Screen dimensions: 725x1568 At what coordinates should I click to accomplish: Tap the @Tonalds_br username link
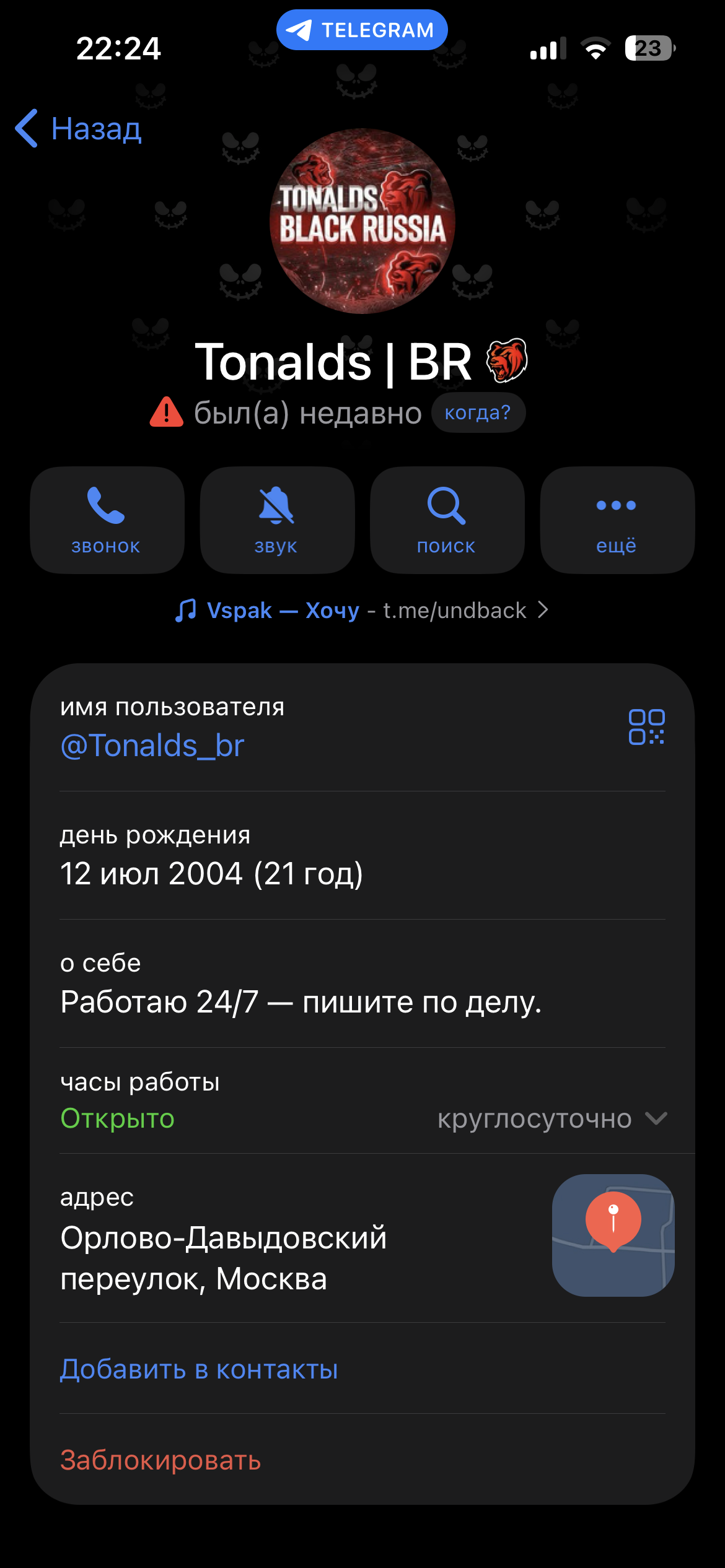pos(152,746)
